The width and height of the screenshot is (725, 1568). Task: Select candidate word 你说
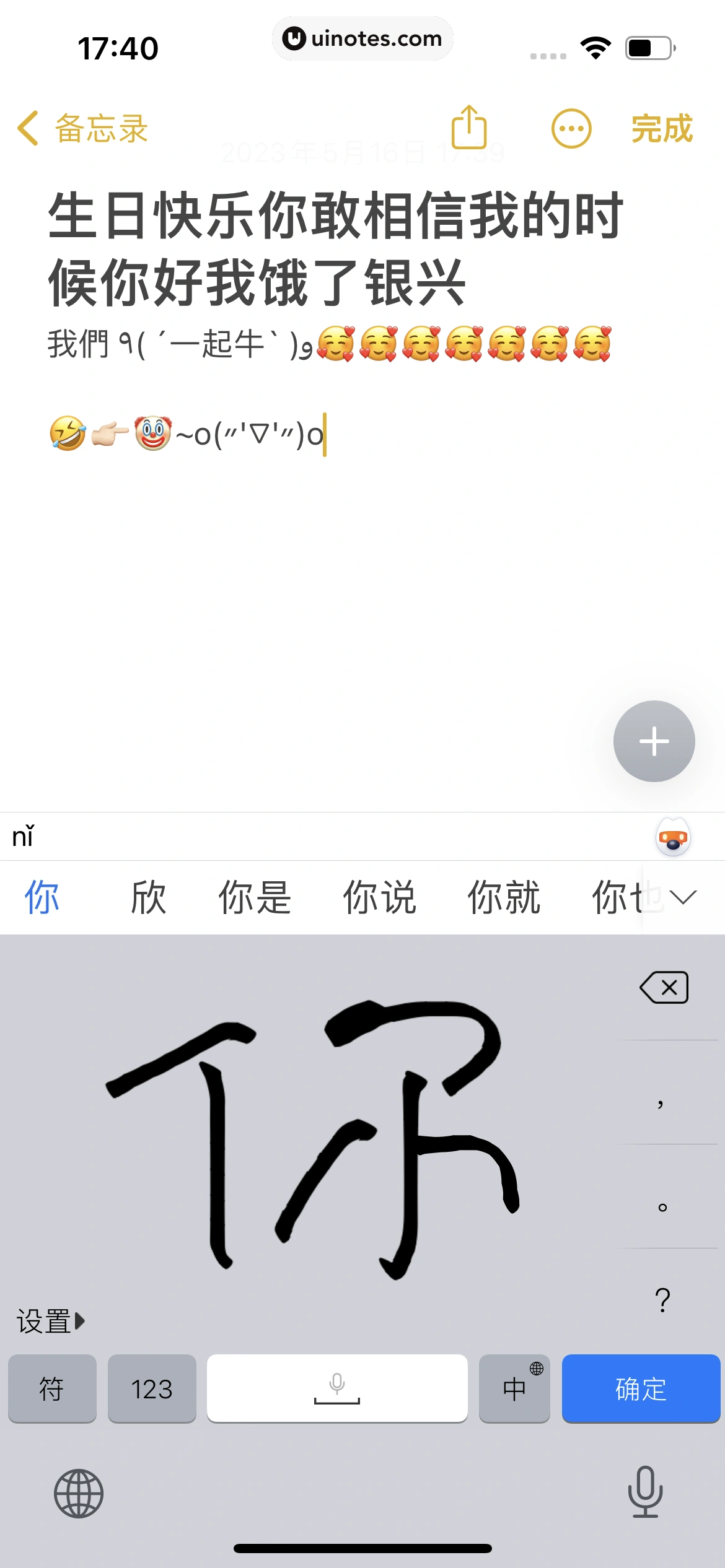click(379, 899)
